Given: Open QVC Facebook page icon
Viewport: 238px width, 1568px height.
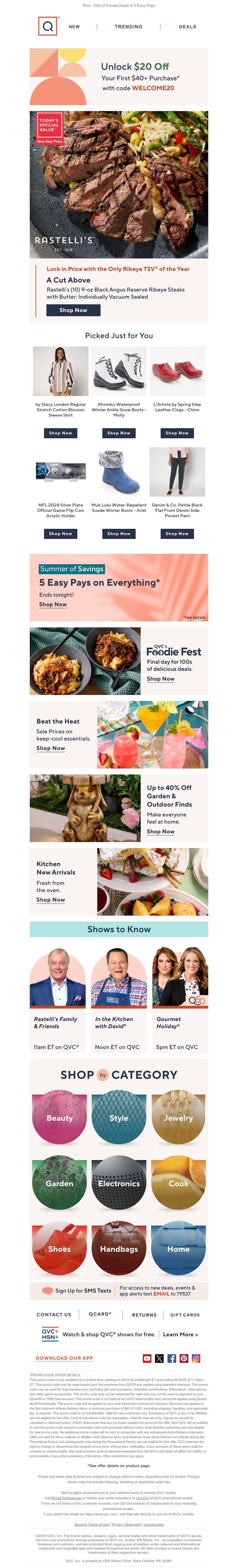Looking at the screenshot, I should 172,1358.
